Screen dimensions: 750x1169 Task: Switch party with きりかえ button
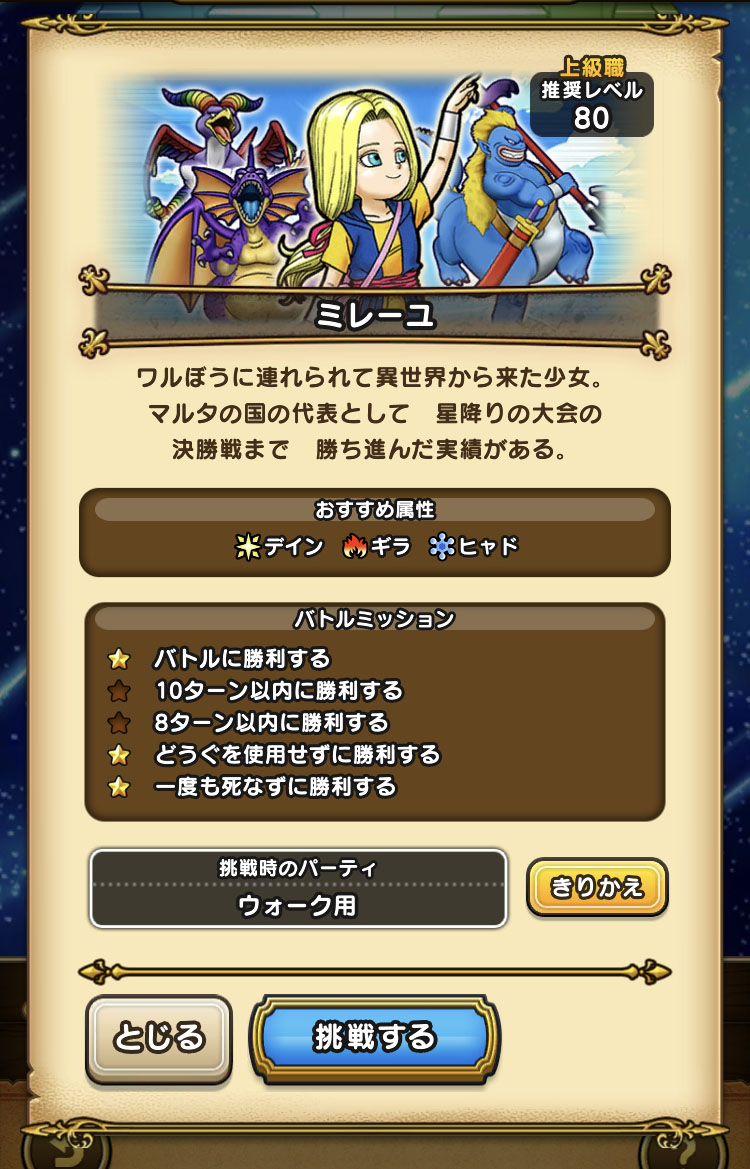coord(597,887)
